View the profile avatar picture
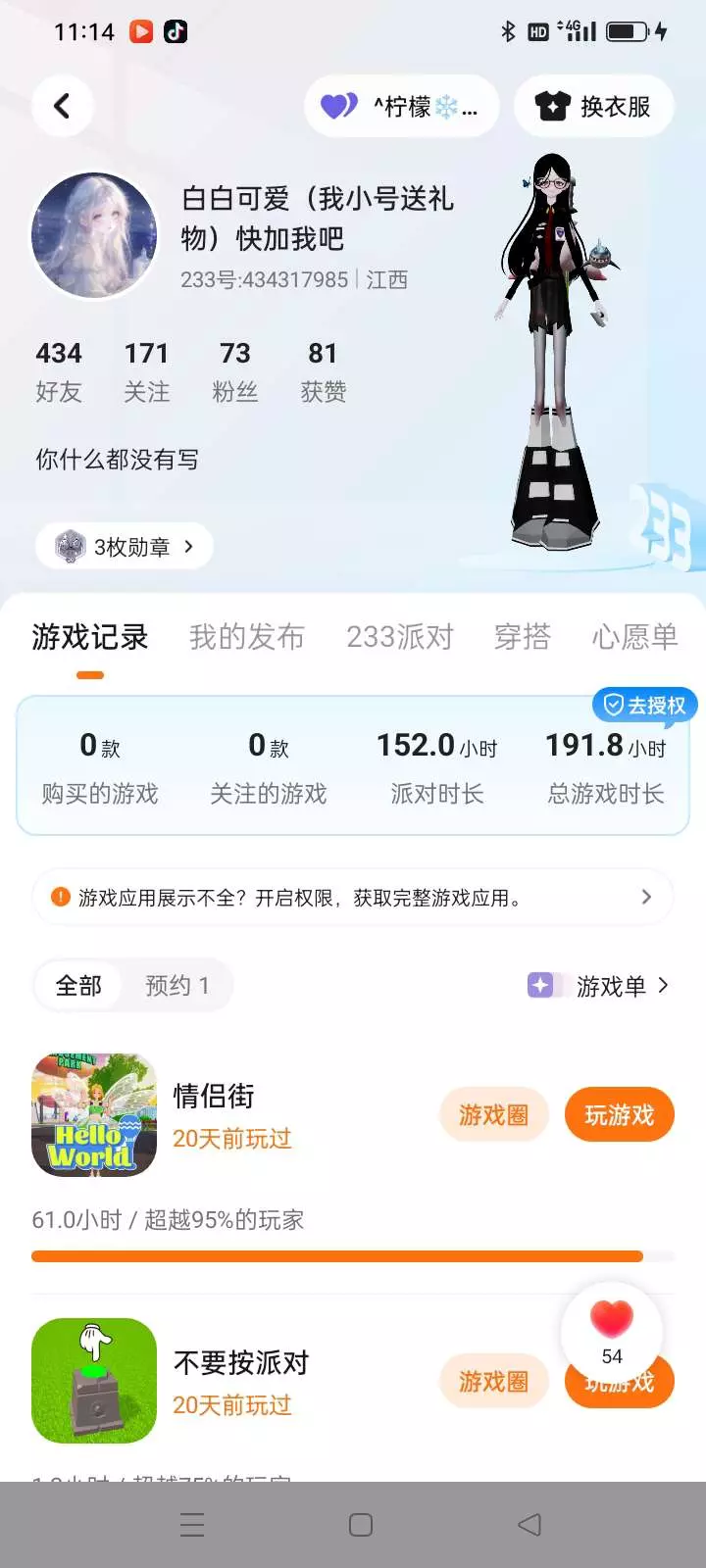This screenshot has width=706, height=1568. pos(94,235)
